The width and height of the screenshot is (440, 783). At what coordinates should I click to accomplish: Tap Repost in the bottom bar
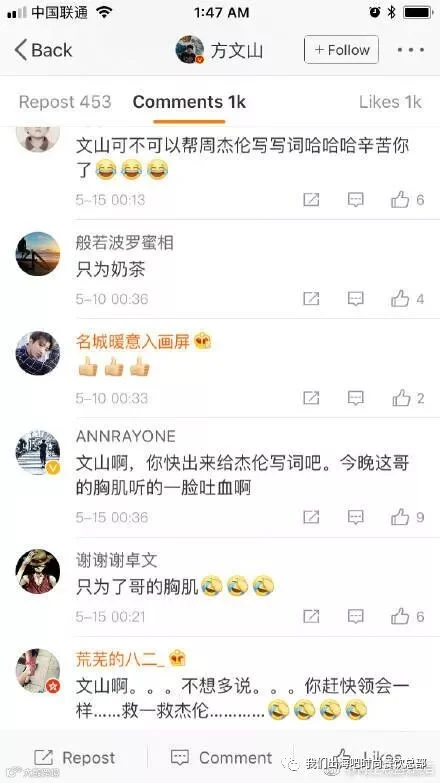(x=74, y=758)
